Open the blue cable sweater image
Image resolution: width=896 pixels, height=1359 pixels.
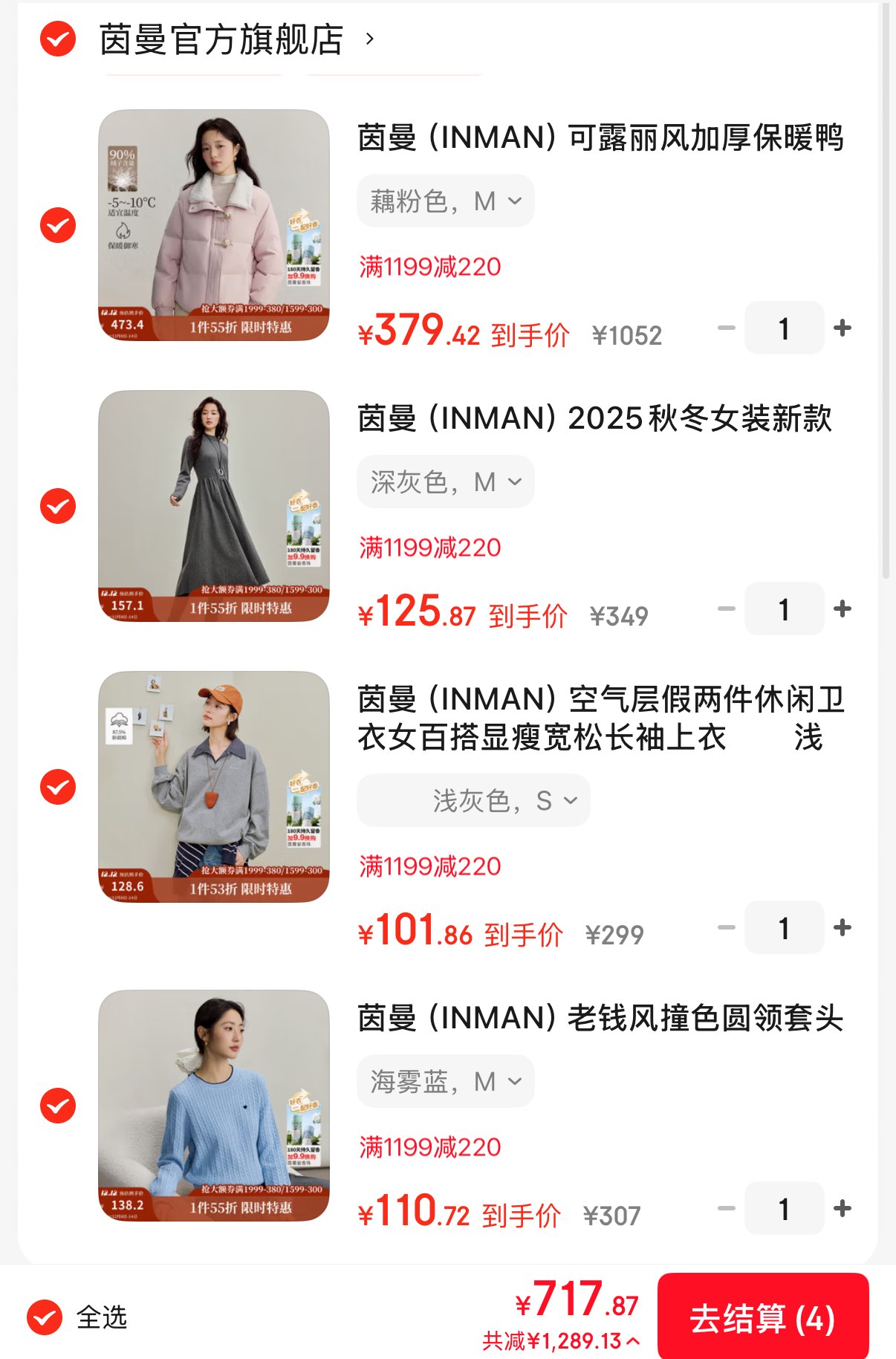214,1106
